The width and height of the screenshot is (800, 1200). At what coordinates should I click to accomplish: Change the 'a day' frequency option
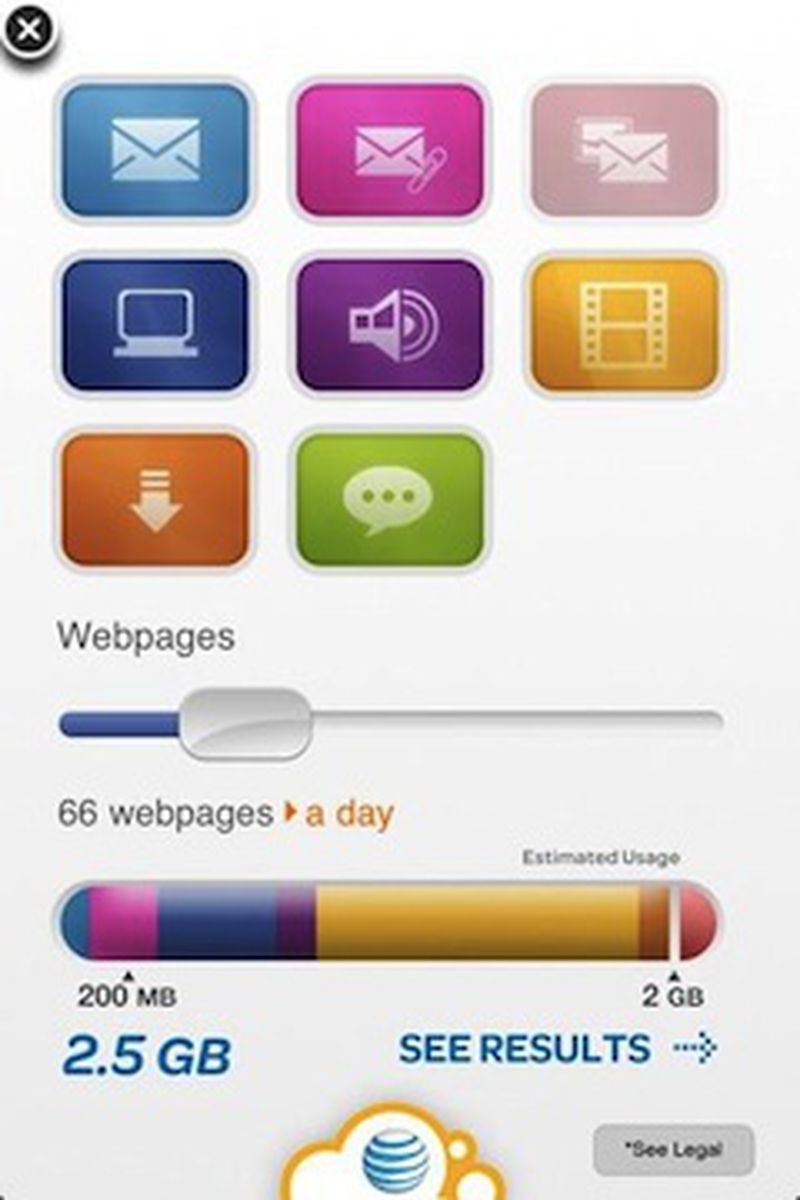tap(348, 814)
